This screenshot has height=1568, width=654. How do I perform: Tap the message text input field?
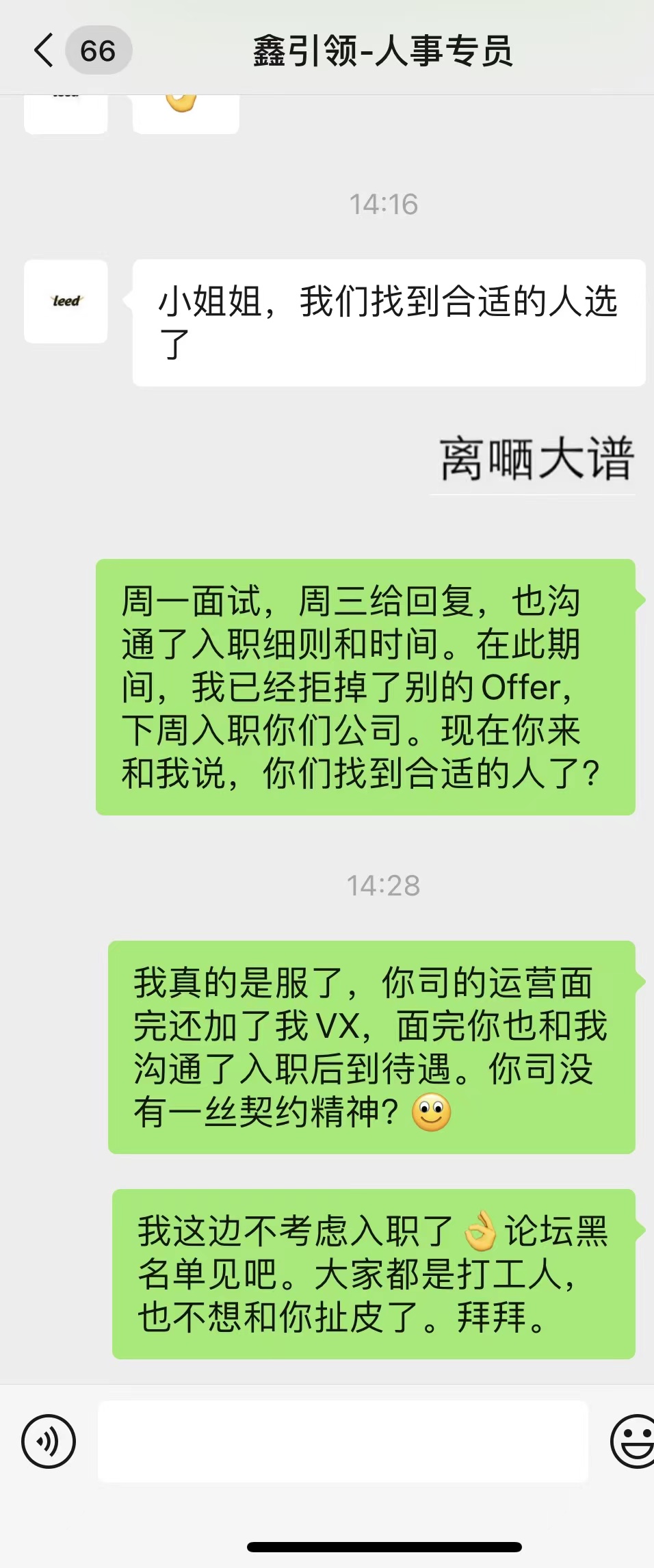(342, 1441)
